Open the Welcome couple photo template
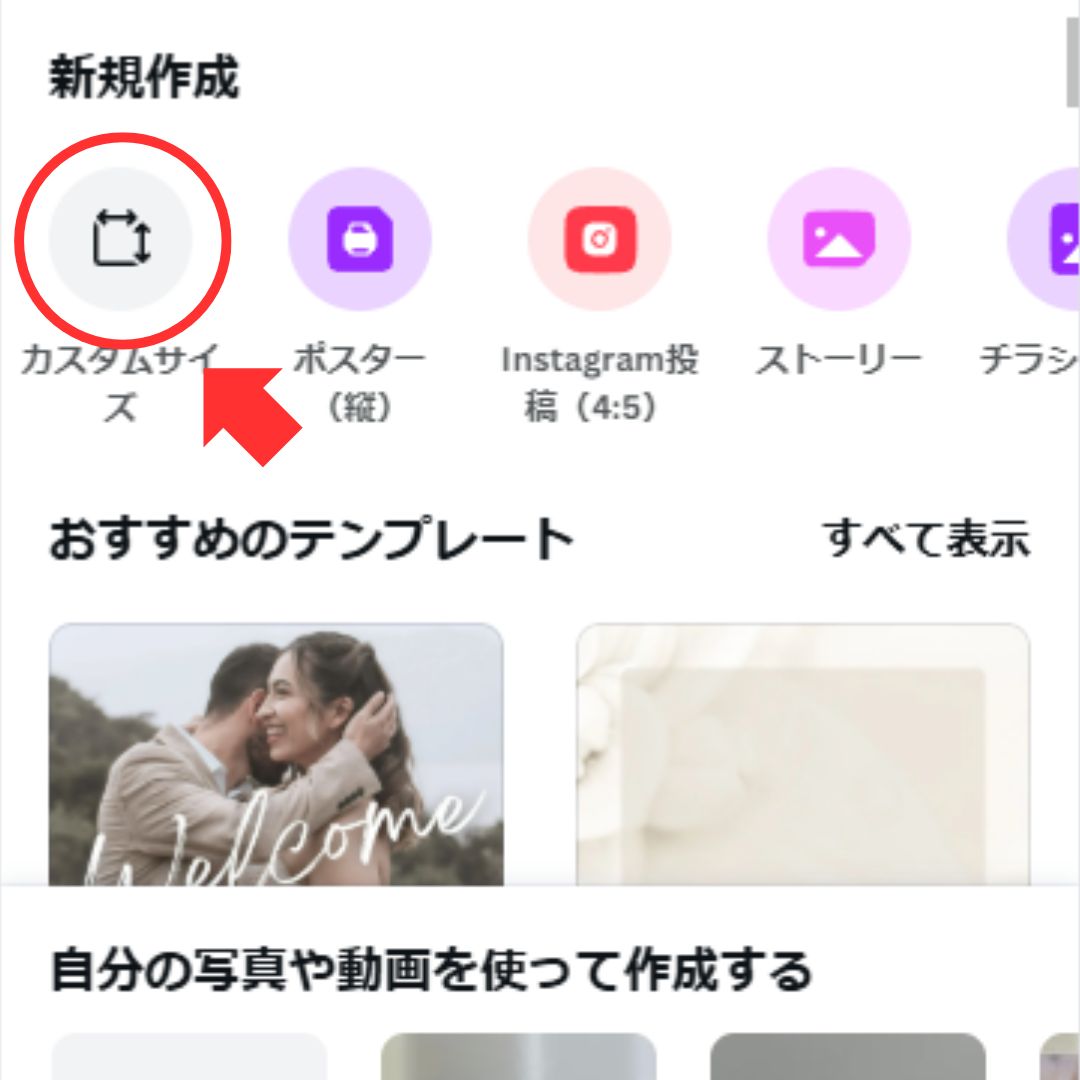Image resolution: width=1080 pixels, height=1080 pixels. click(x=276, y=755)
